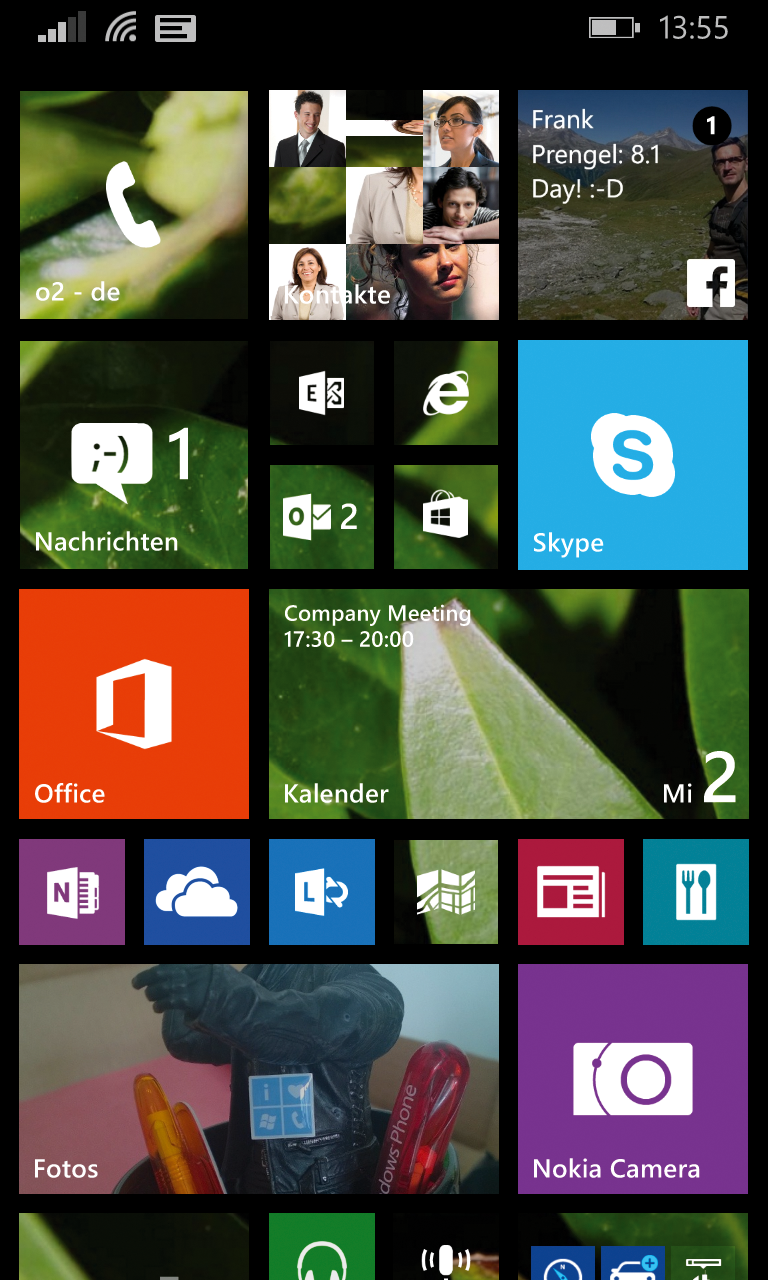Open the Fotos tile
Screen dimensions: 768x1280
point(259,1079)
